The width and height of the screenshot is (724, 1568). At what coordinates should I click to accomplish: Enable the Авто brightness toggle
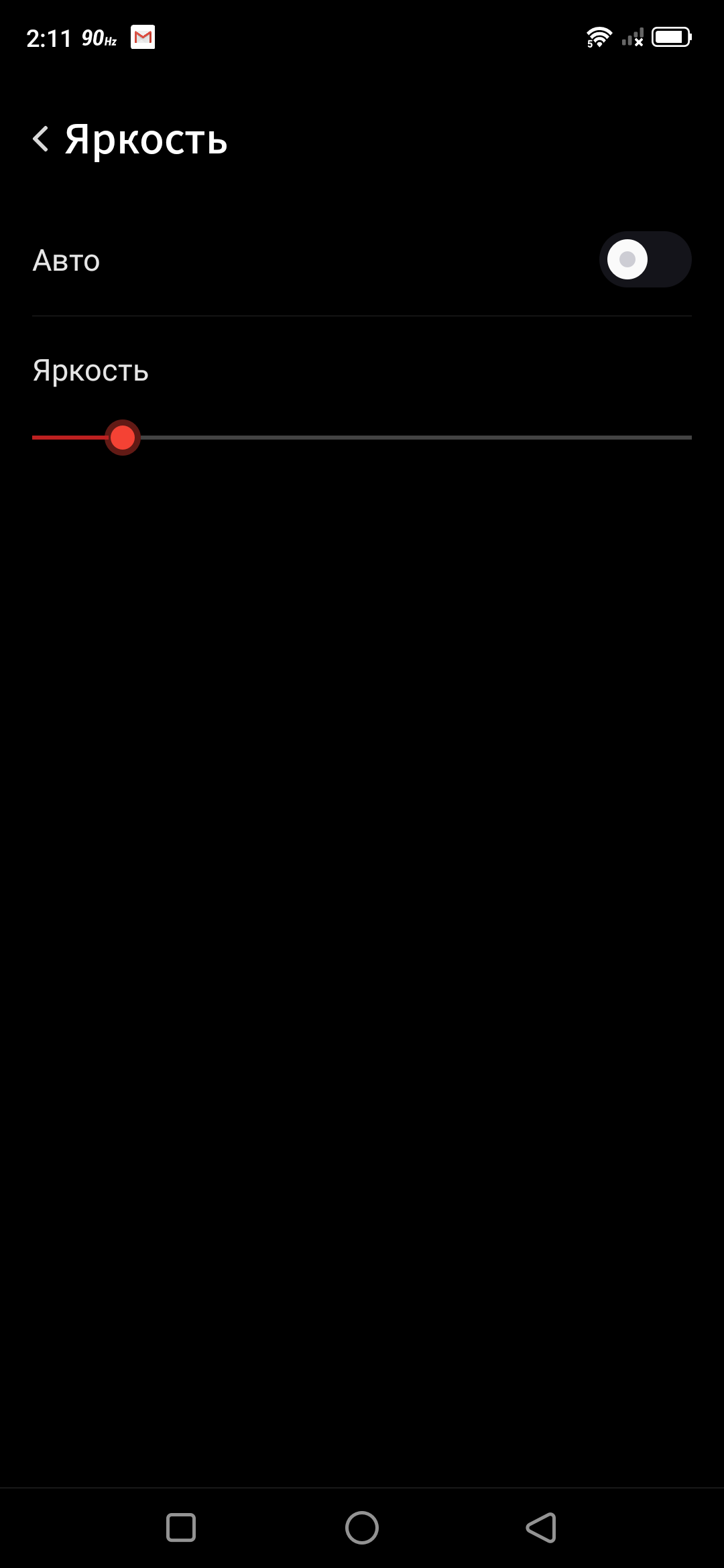644,260
